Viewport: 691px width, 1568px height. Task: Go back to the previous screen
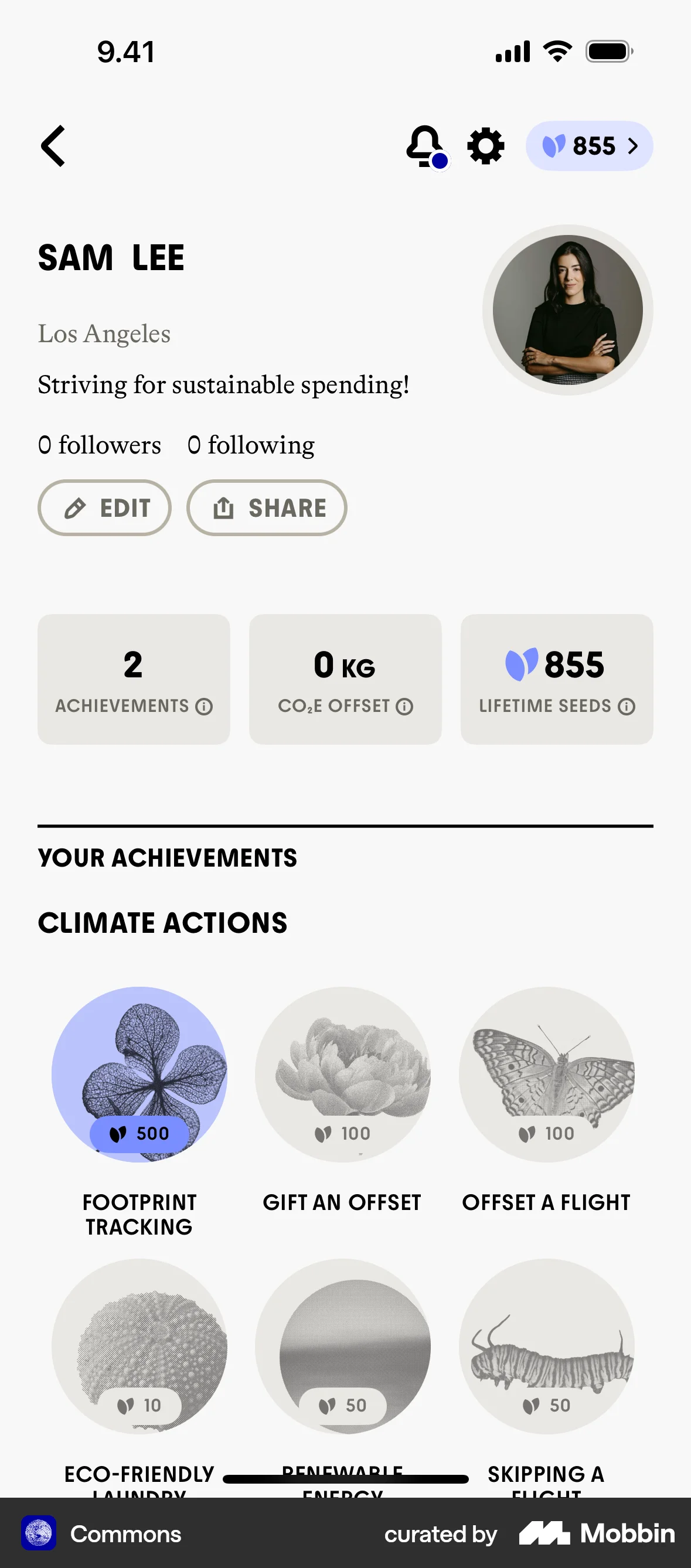53,146
